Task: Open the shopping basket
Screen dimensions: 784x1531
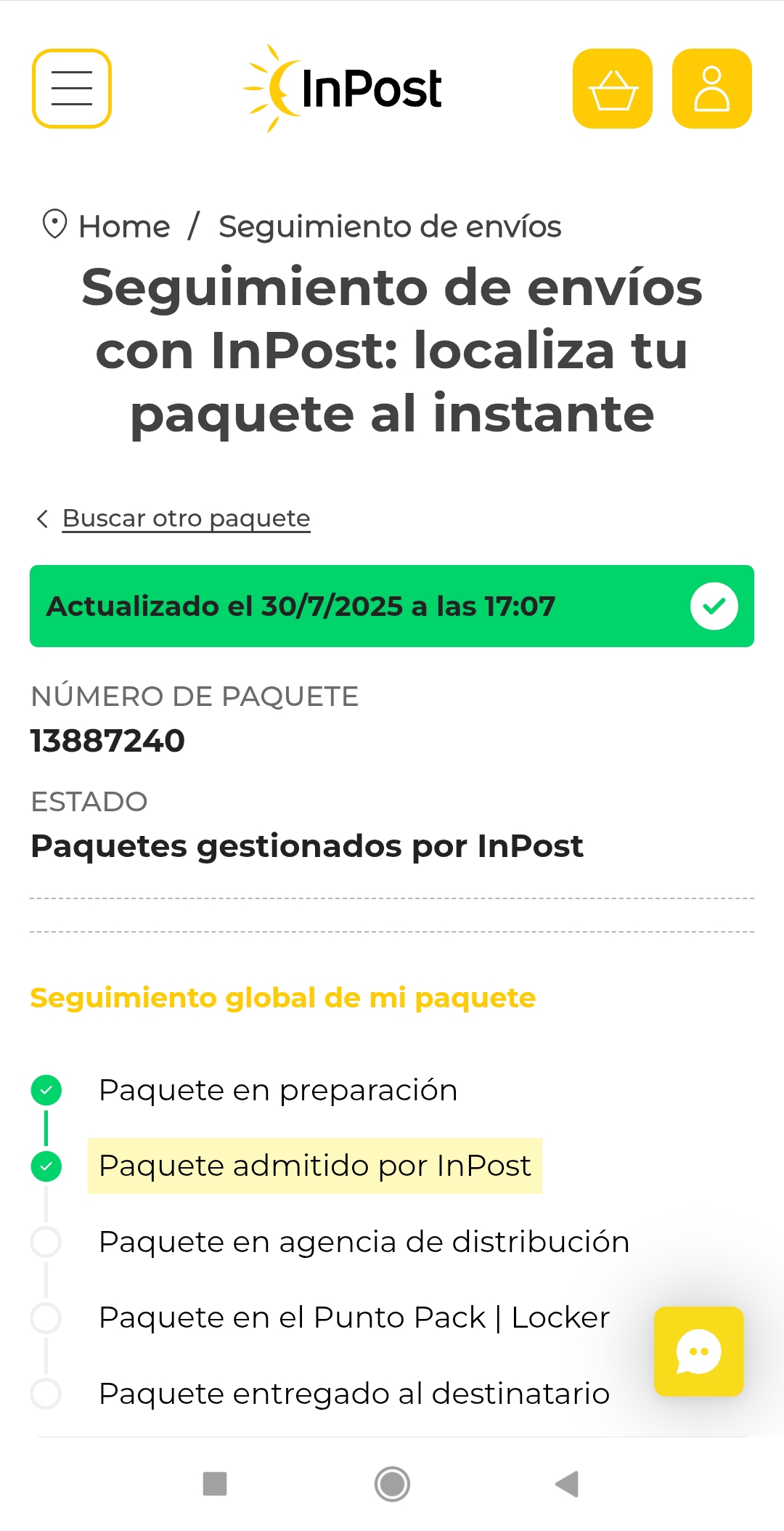Action: click(x=613, y=89)
